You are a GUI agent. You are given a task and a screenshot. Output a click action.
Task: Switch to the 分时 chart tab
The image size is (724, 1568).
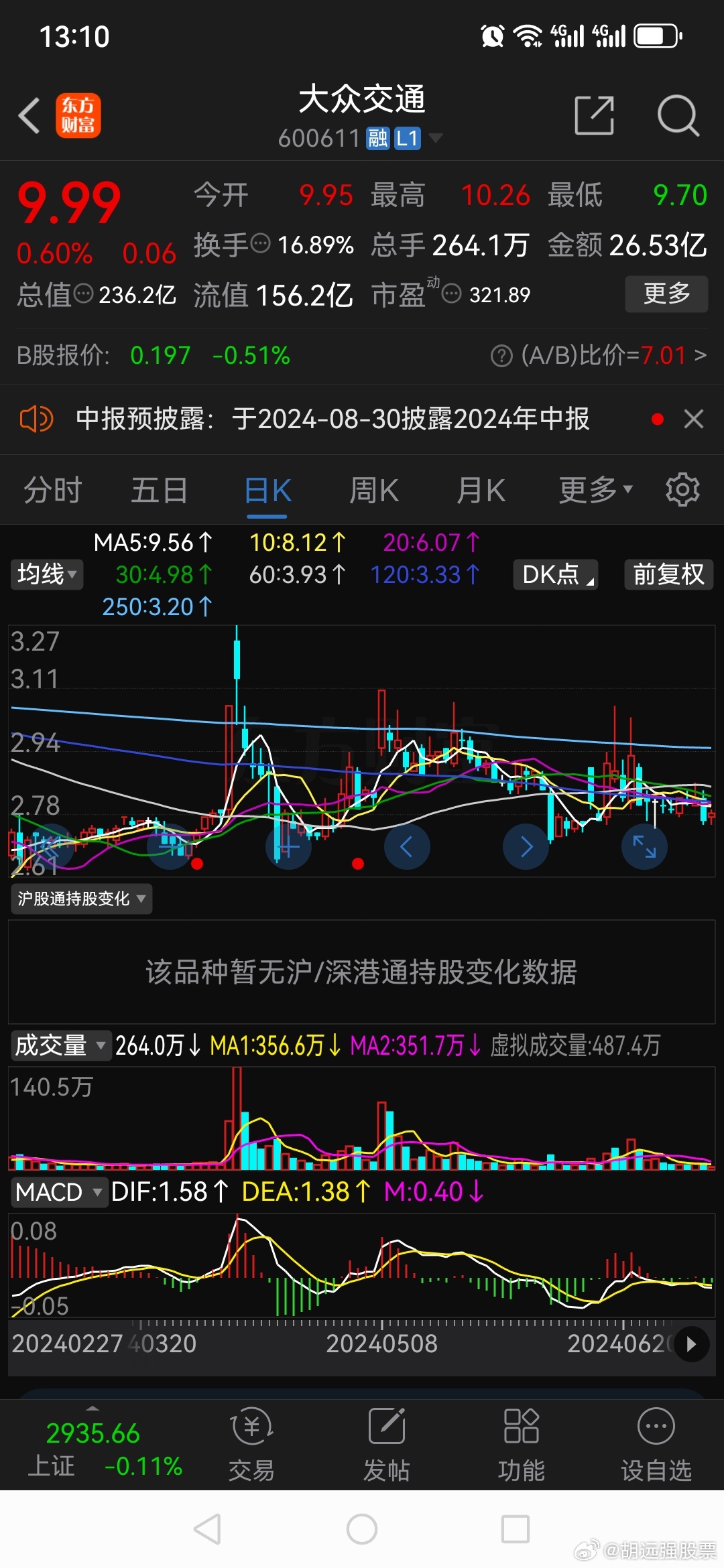pyautogui.click(x=54, y=489)
